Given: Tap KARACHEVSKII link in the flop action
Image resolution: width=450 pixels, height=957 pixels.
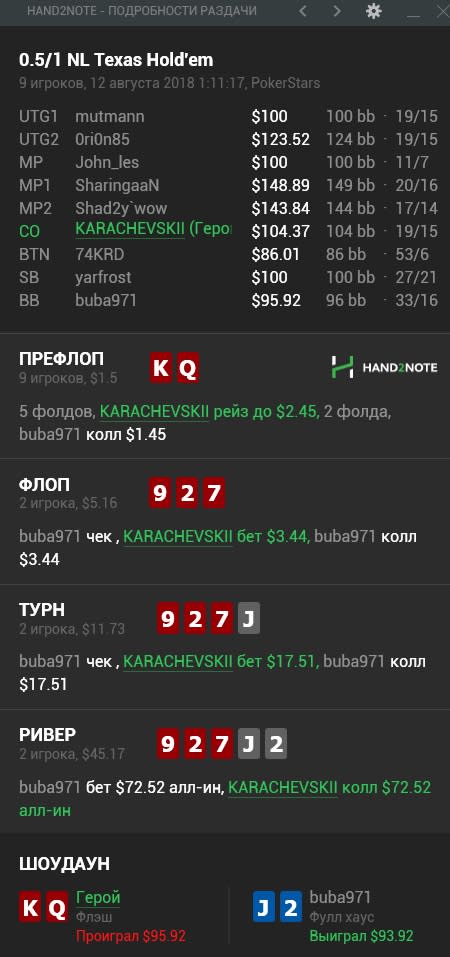Looking at the screenshot, I should (178, 537).
